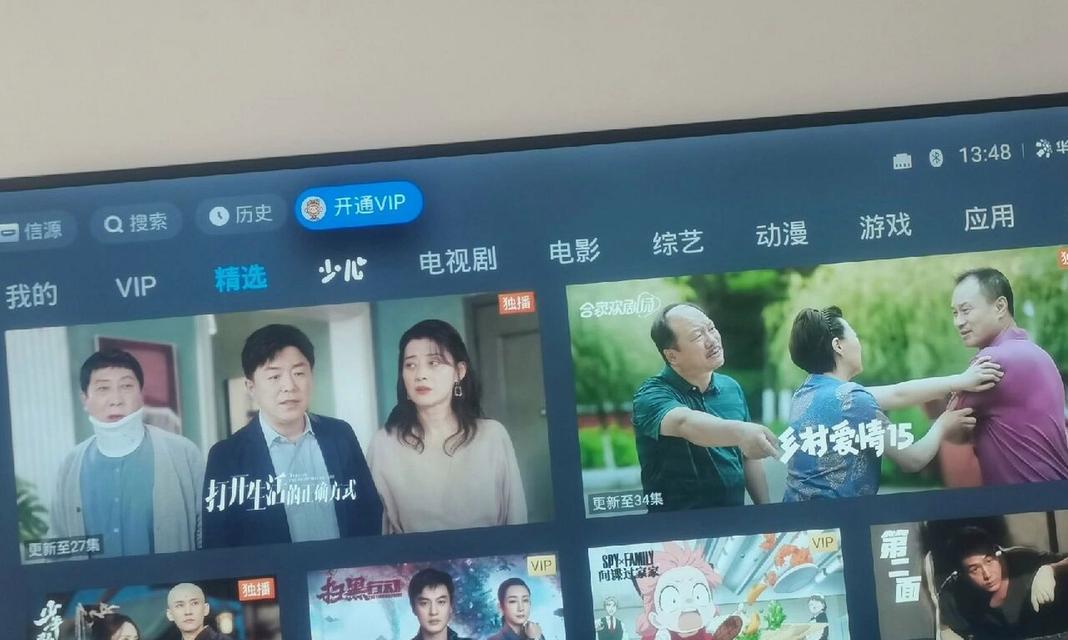Switch to the VIP tab
The image size is (1068, 640).
click(x=135, y=287)
